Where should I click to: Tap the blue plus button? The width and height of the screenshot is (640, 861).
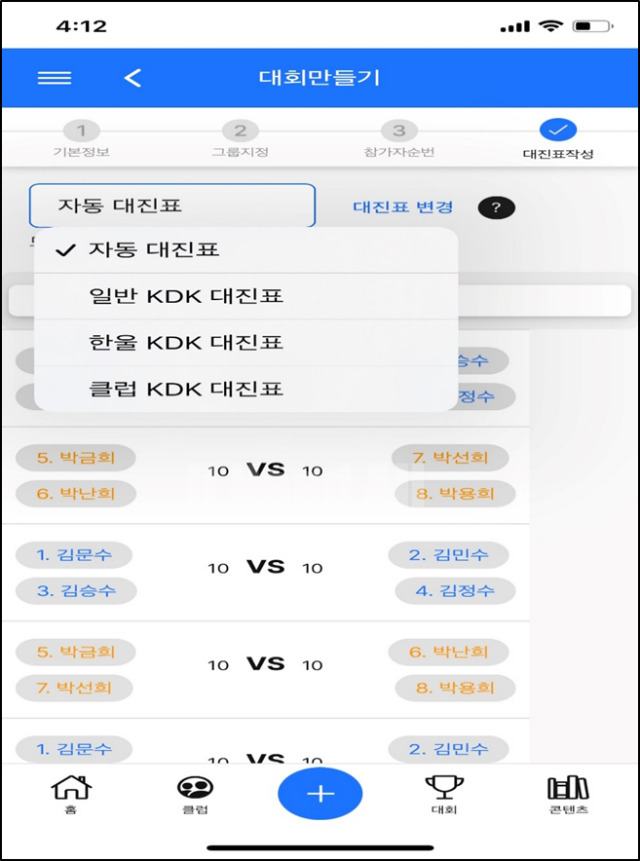pyautogui.click(x=320, y=793)
